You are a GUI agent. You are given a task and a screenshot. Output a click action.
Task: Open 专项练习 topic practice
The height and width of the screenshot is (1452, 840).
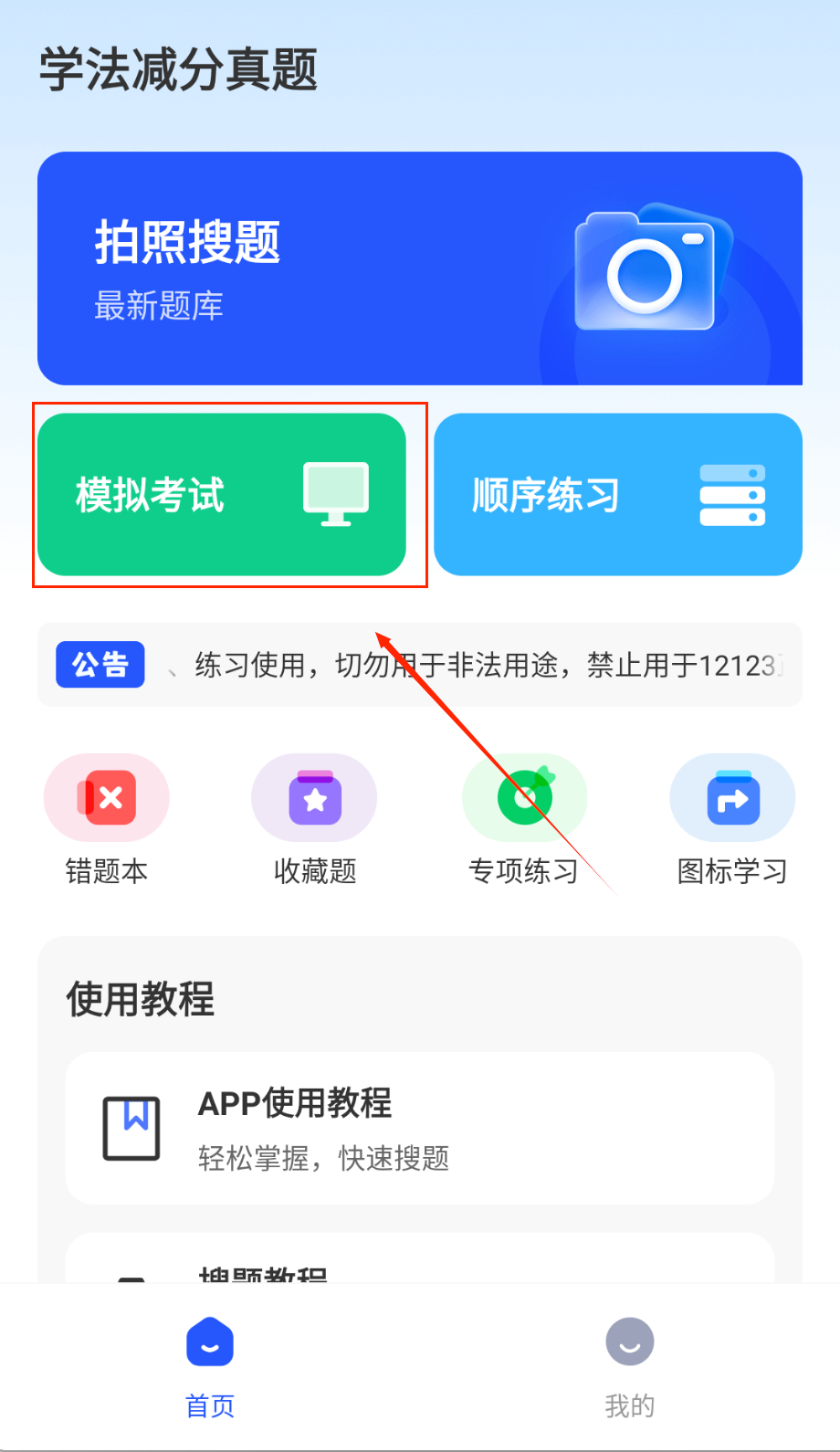click(524, 819)
